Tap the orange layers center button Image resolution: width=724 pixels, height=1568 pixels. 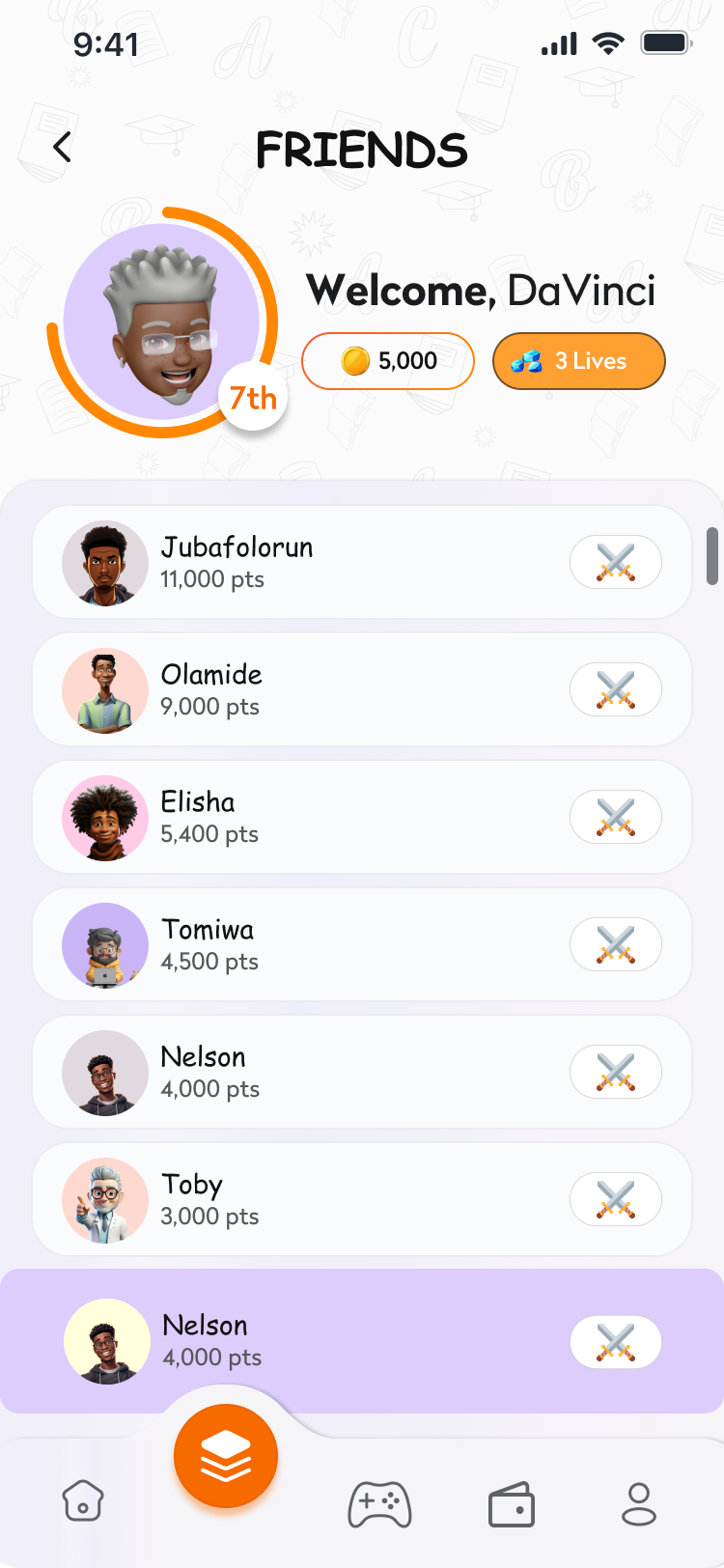pos(226,1456)
